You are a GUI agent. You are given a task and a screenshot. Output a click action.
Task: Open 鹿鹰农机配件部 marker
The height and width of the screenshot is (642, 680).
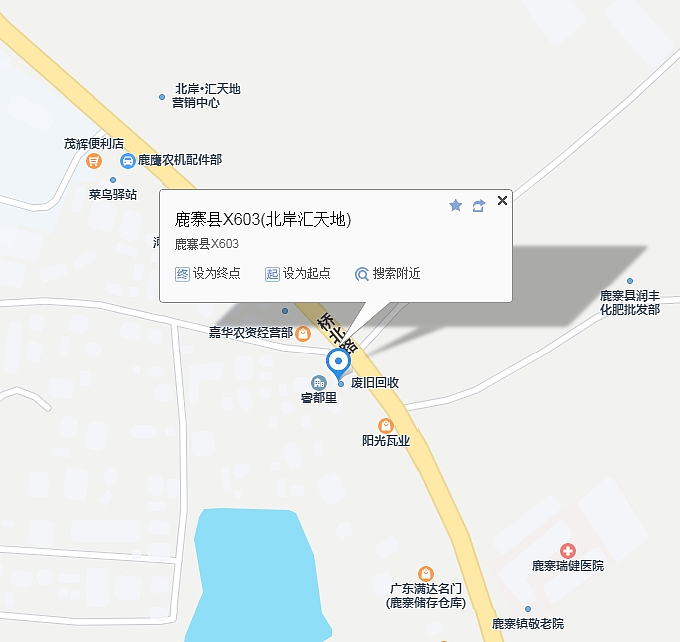[x=128, y=160]
